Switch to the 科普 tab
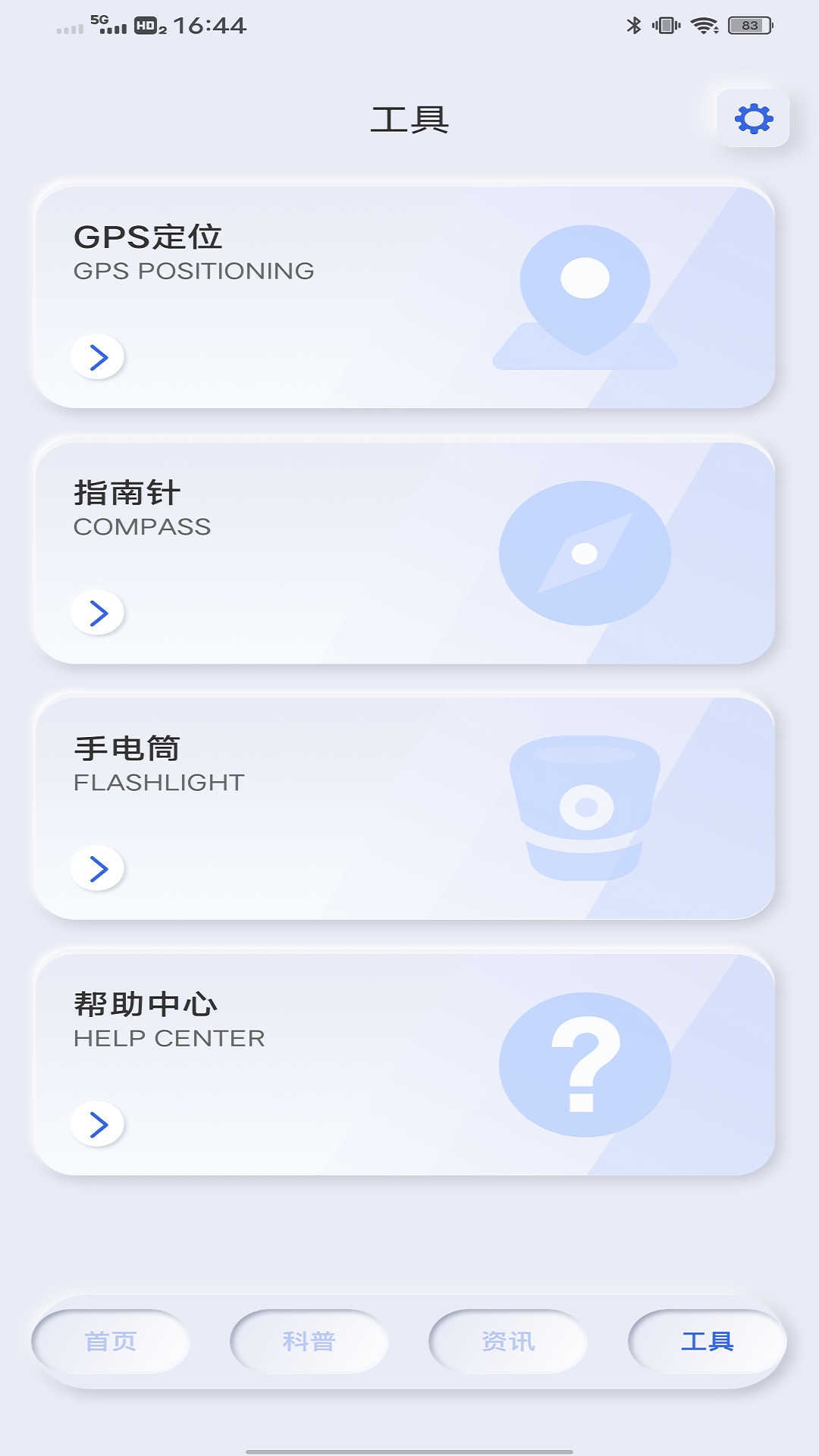This screenshot has width=819, height=1456. tap(309, 1341)
